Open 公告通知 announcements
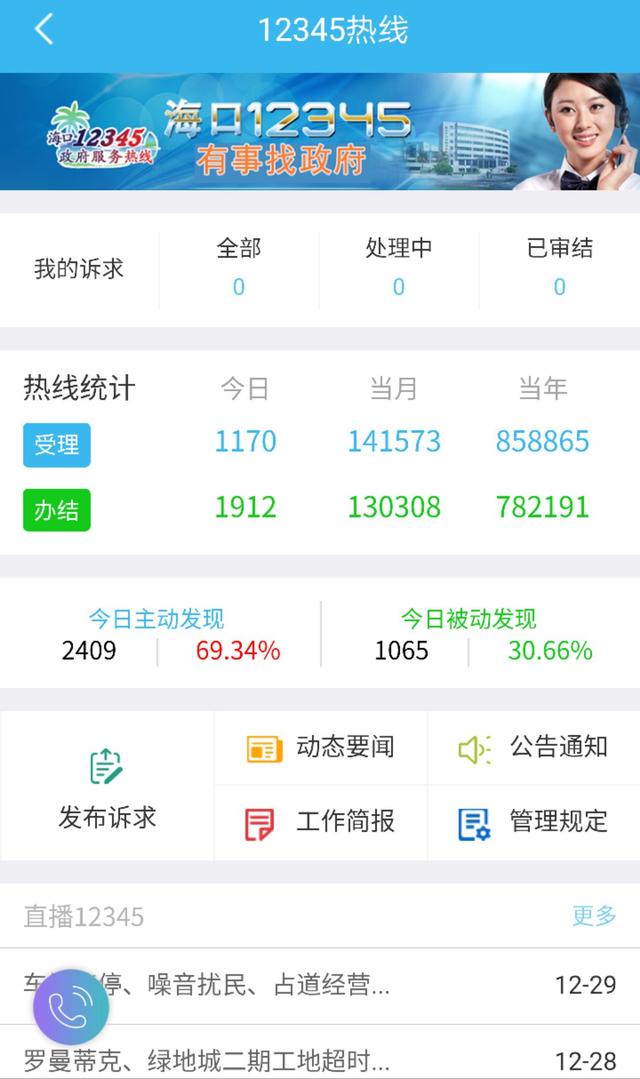Image resolution: width=640 pixels, height=1079 pixels. [533, 748]
